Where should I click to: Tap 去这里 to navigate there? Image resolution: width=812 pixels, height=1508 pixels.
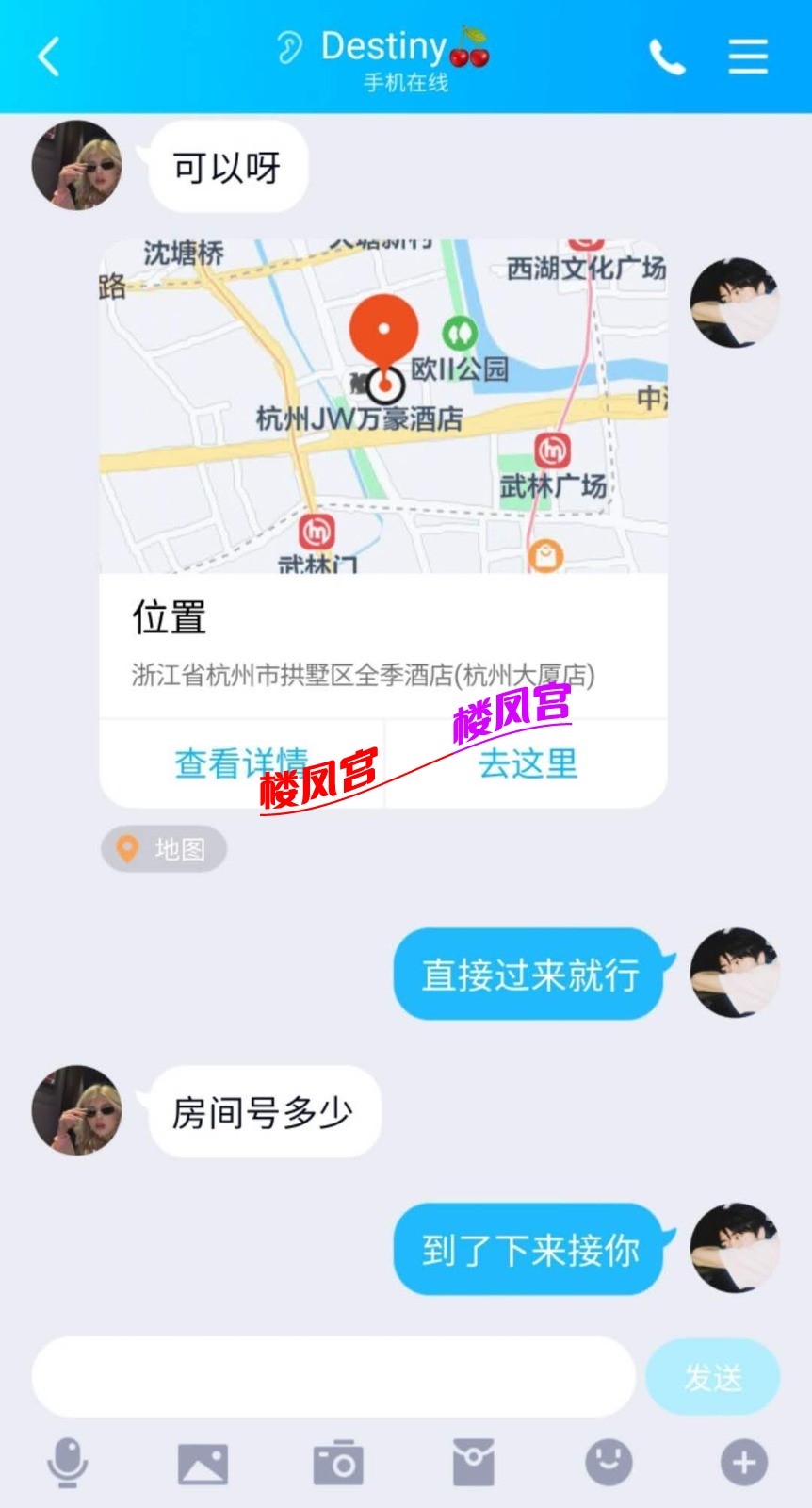(x=528, y=763)
